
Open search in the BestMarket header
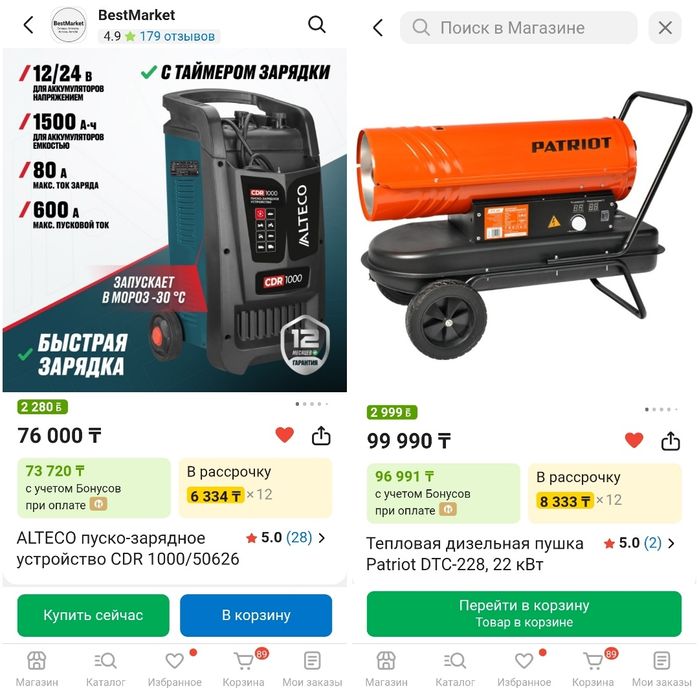[316, 25]
